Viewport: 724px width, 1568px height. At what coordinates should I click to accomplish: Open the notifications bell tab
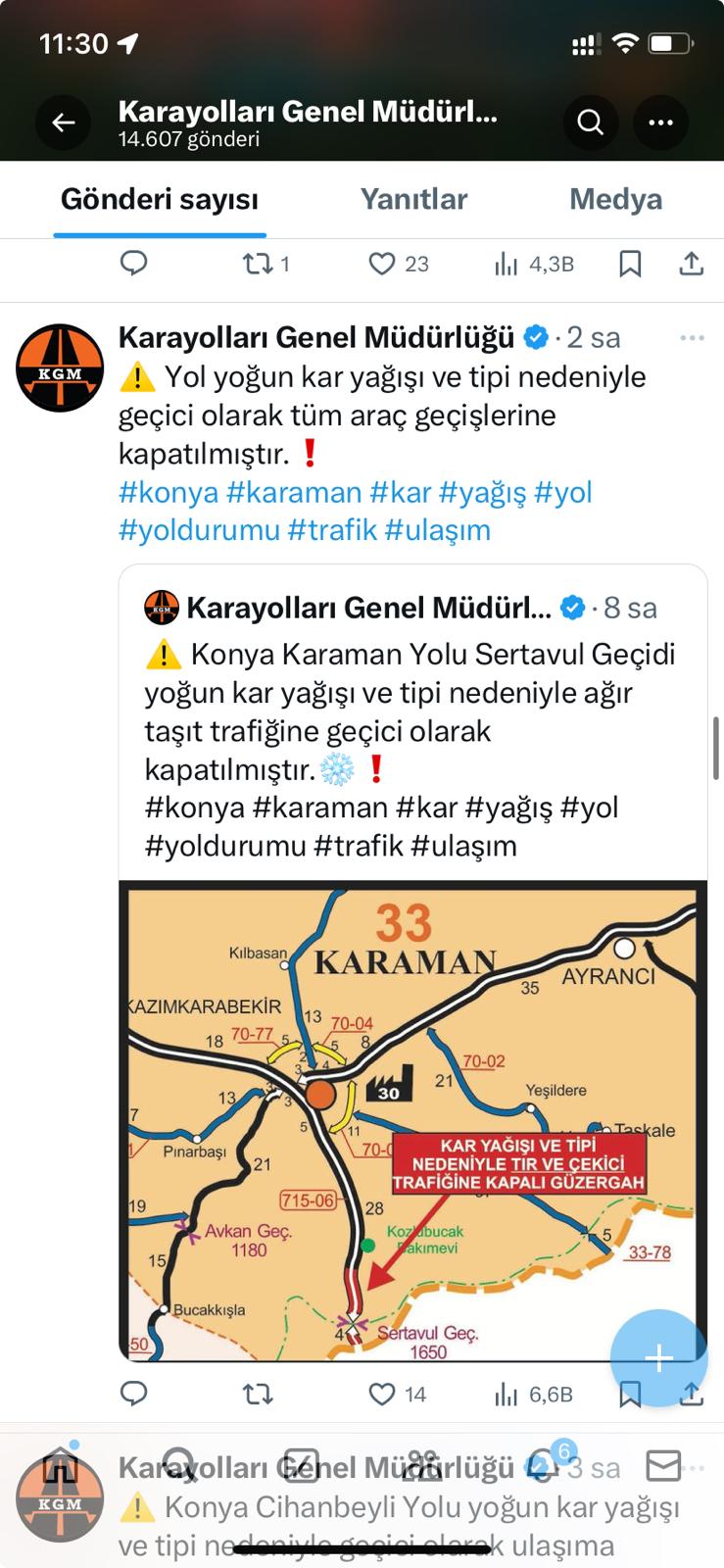pos(542,1465)
